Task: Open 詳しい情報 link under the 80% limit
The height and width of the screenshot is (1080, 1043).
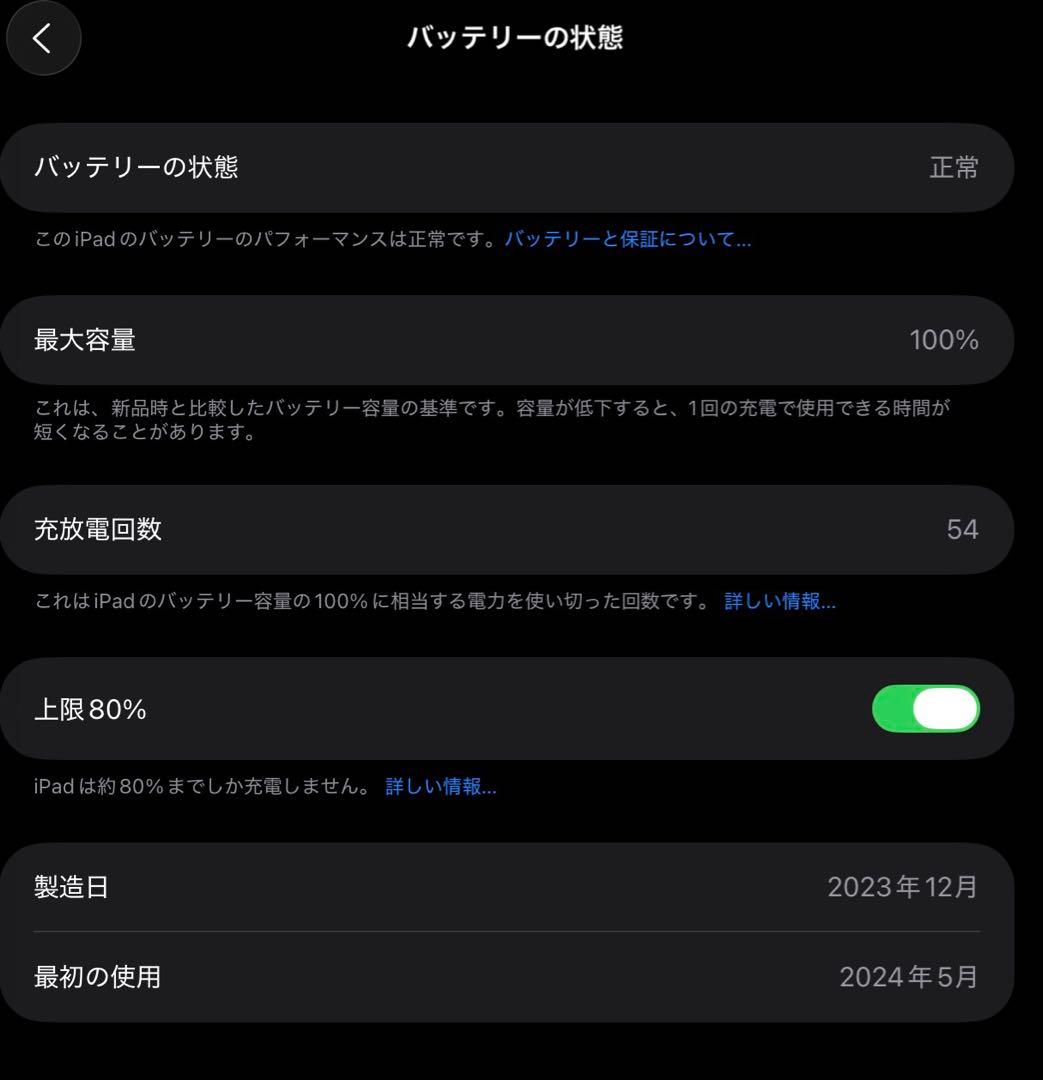Action: click(442, 787)
